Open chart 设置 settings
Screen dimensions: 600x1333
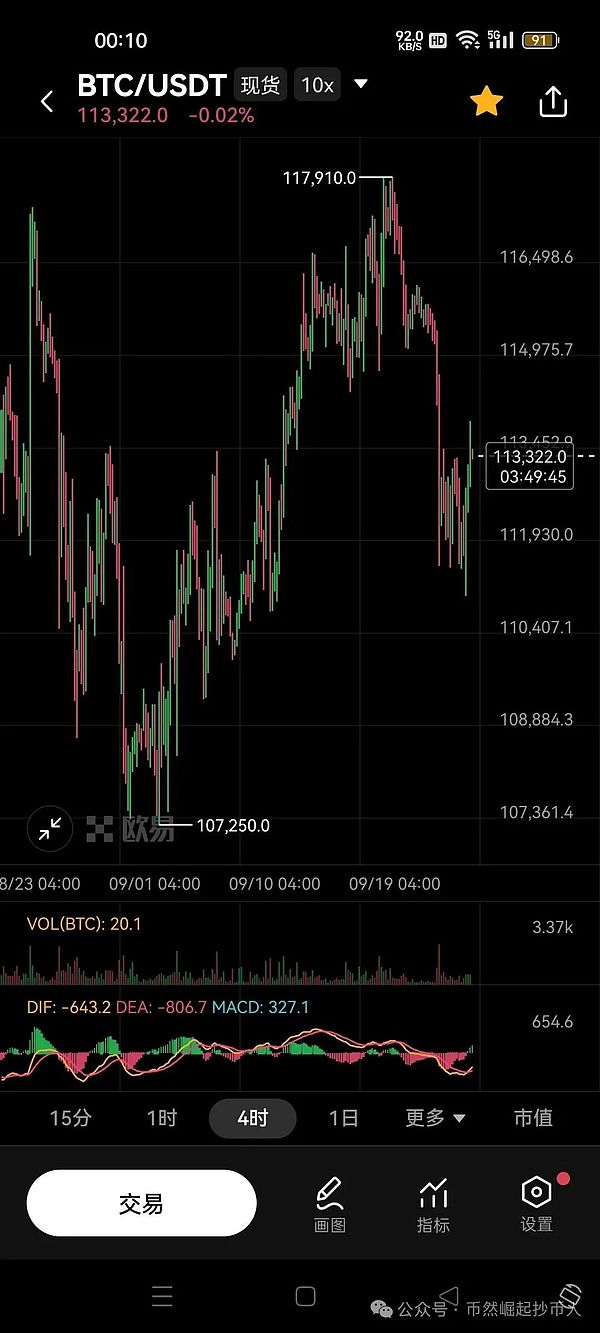537,1203
